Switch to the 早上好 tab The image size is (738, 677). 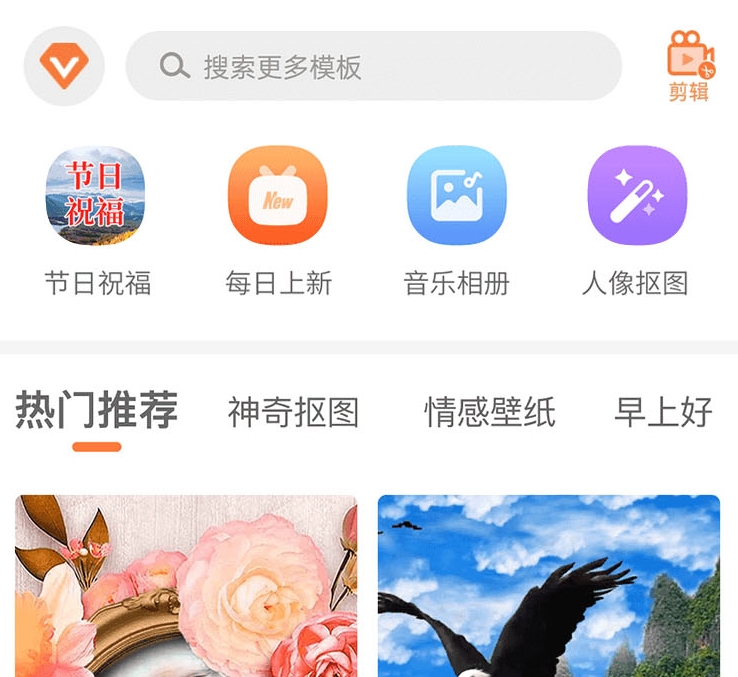(663, 412)
